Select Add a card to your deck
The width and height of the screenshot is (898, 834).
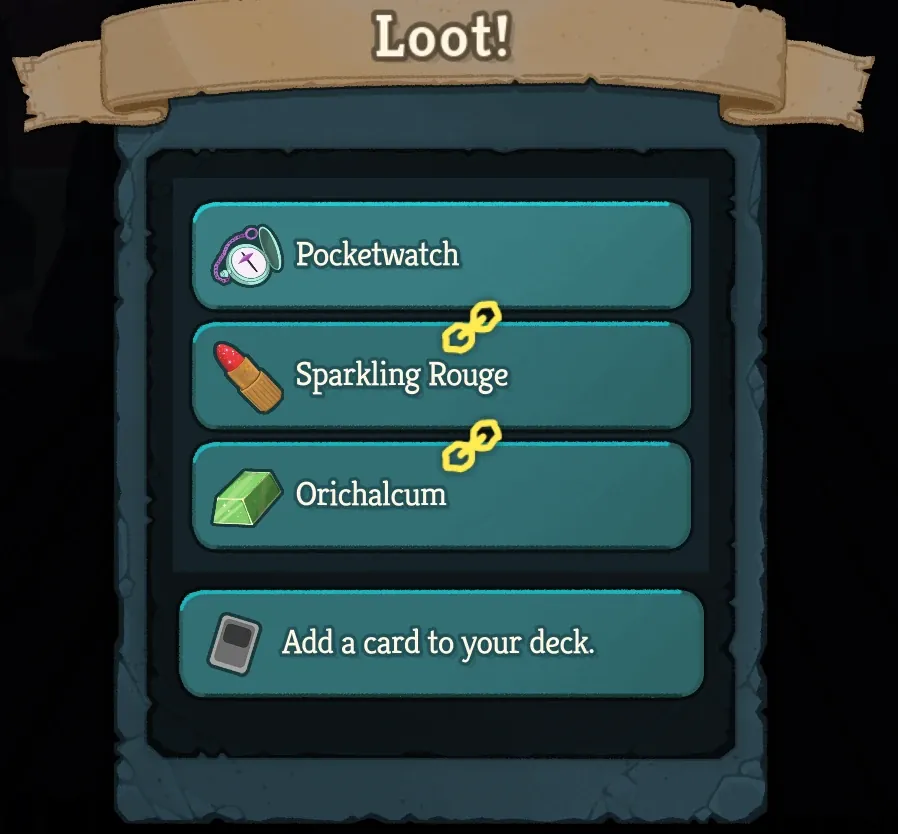(x=441, y=642)
